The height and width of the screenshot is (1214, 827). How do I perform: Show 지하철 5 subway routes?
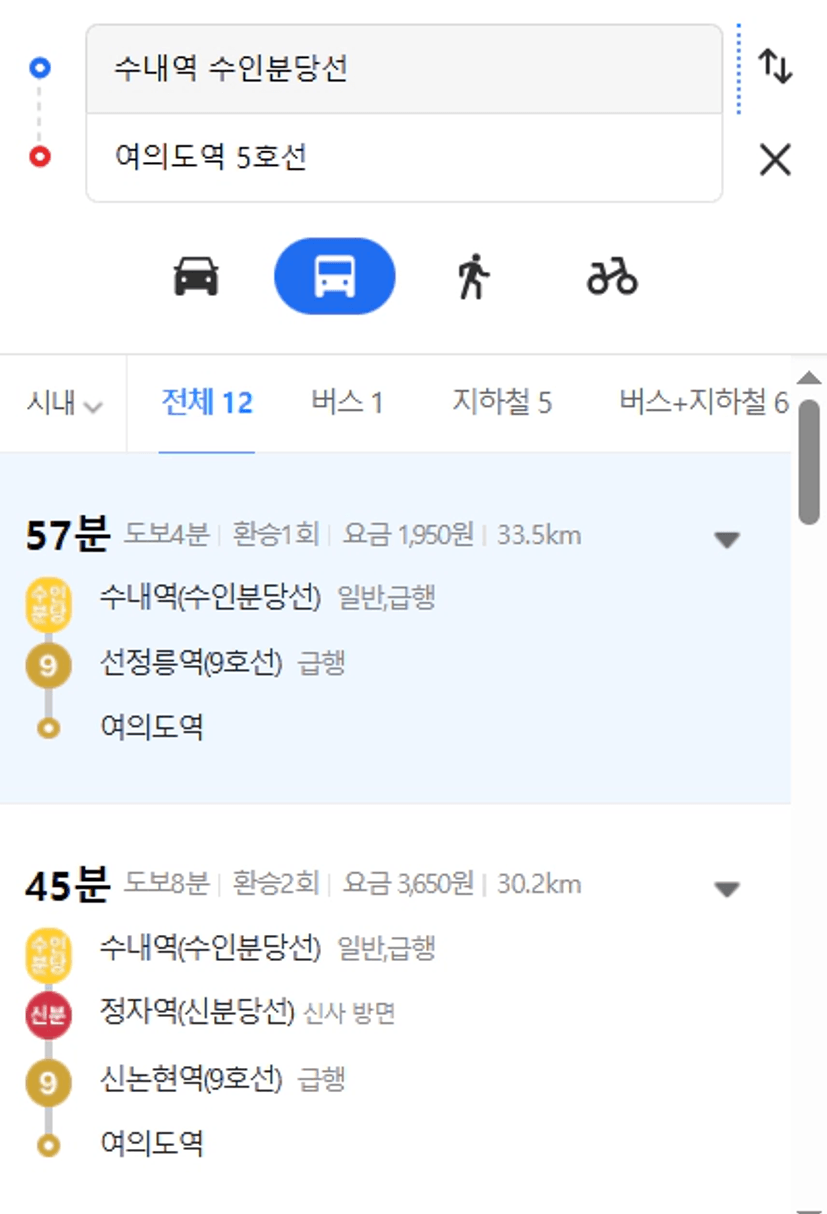pos(502,403)
